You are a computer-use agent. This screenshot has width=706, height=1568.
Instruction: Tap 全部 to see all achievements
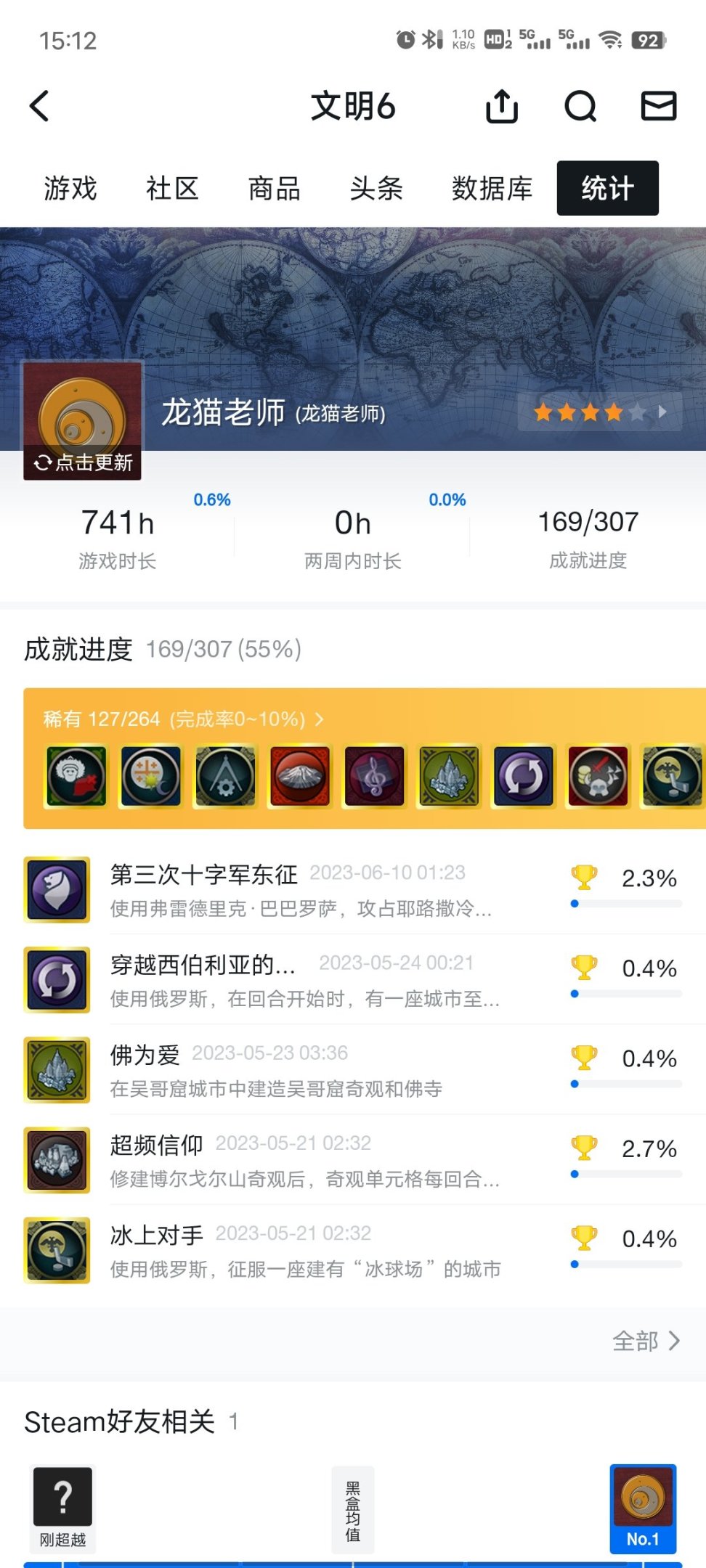point(646,1341)
